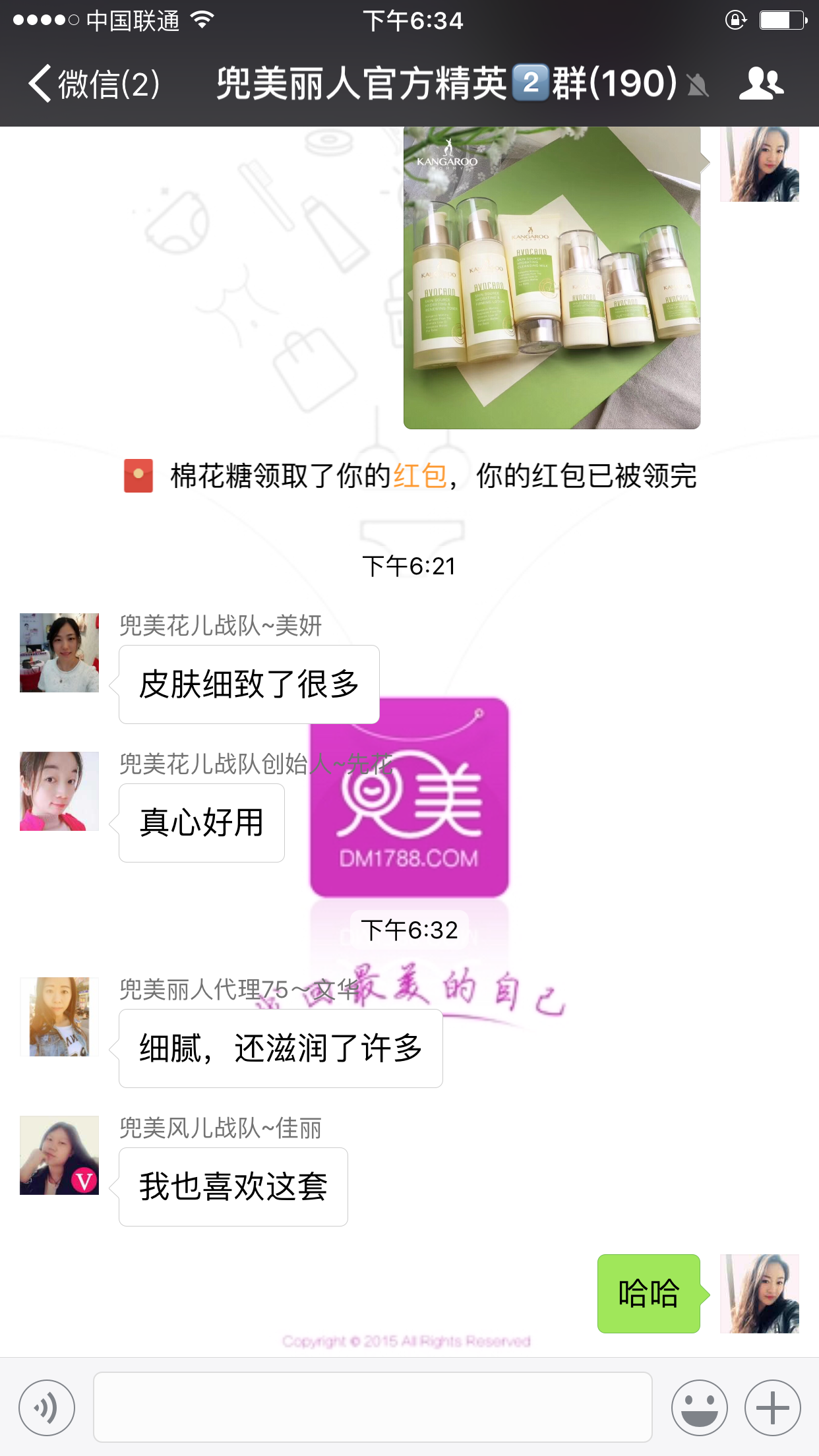The height and width of the screenshot is (1456, 819).
Task: Open 兜美风儿战队~佳丽's profile avatar
Action: (x=59, y=1155)
